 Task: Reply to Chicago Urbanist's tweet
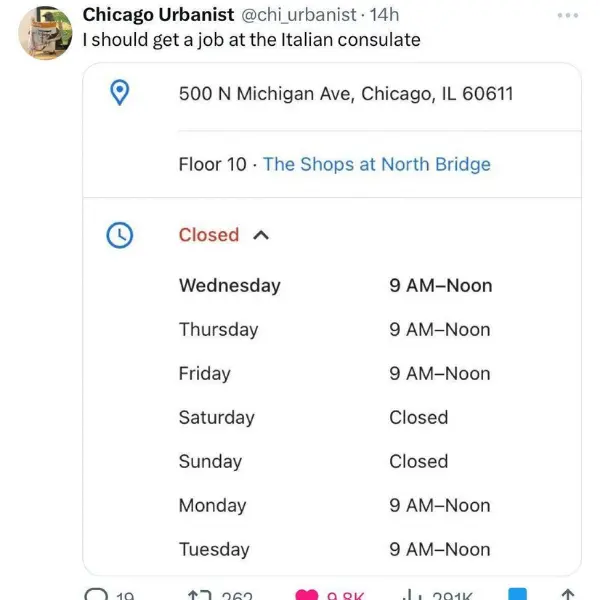point(97,595)
